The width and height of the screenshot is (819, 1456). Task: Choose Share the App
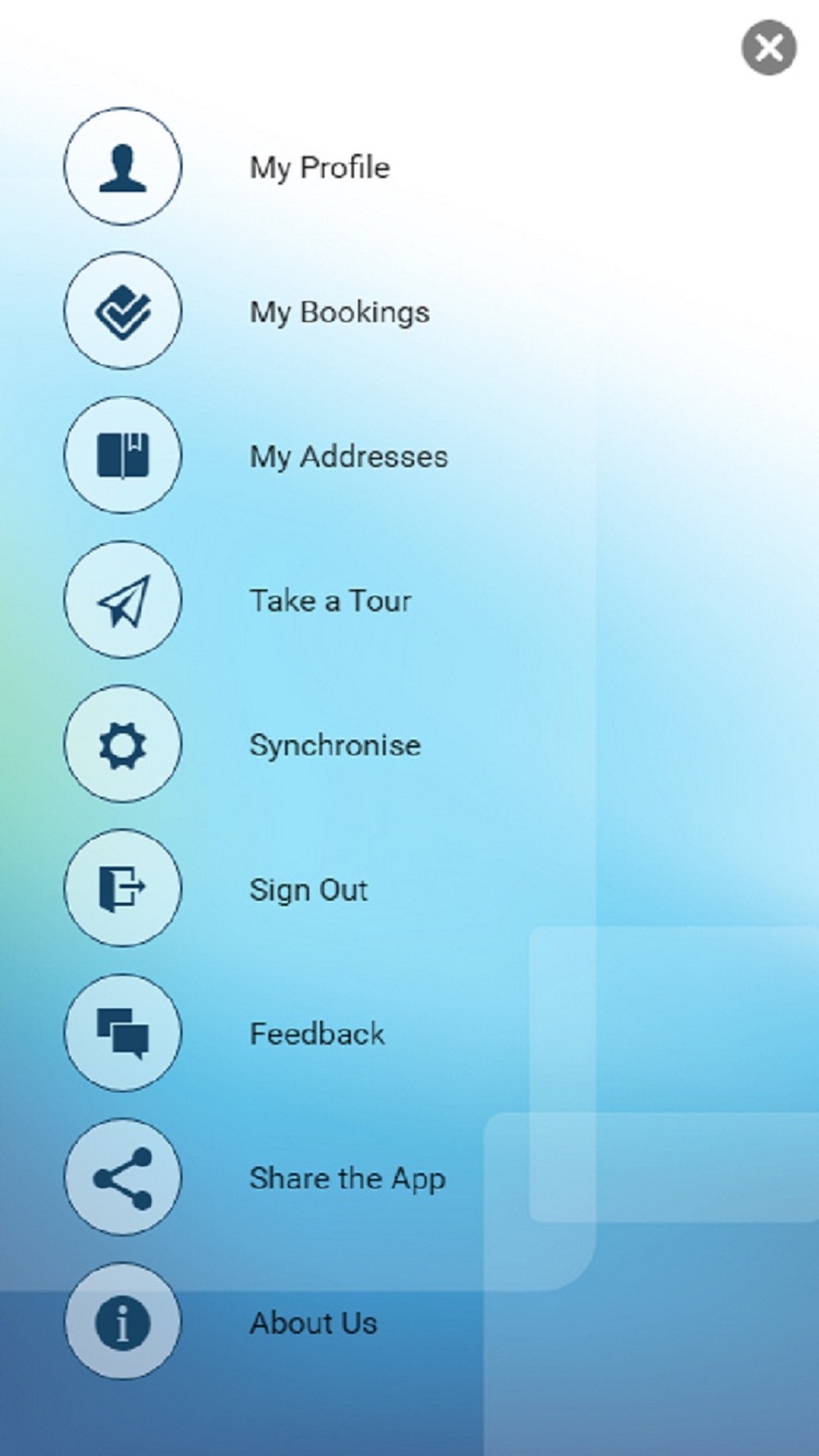click(x=347, y=1178)
